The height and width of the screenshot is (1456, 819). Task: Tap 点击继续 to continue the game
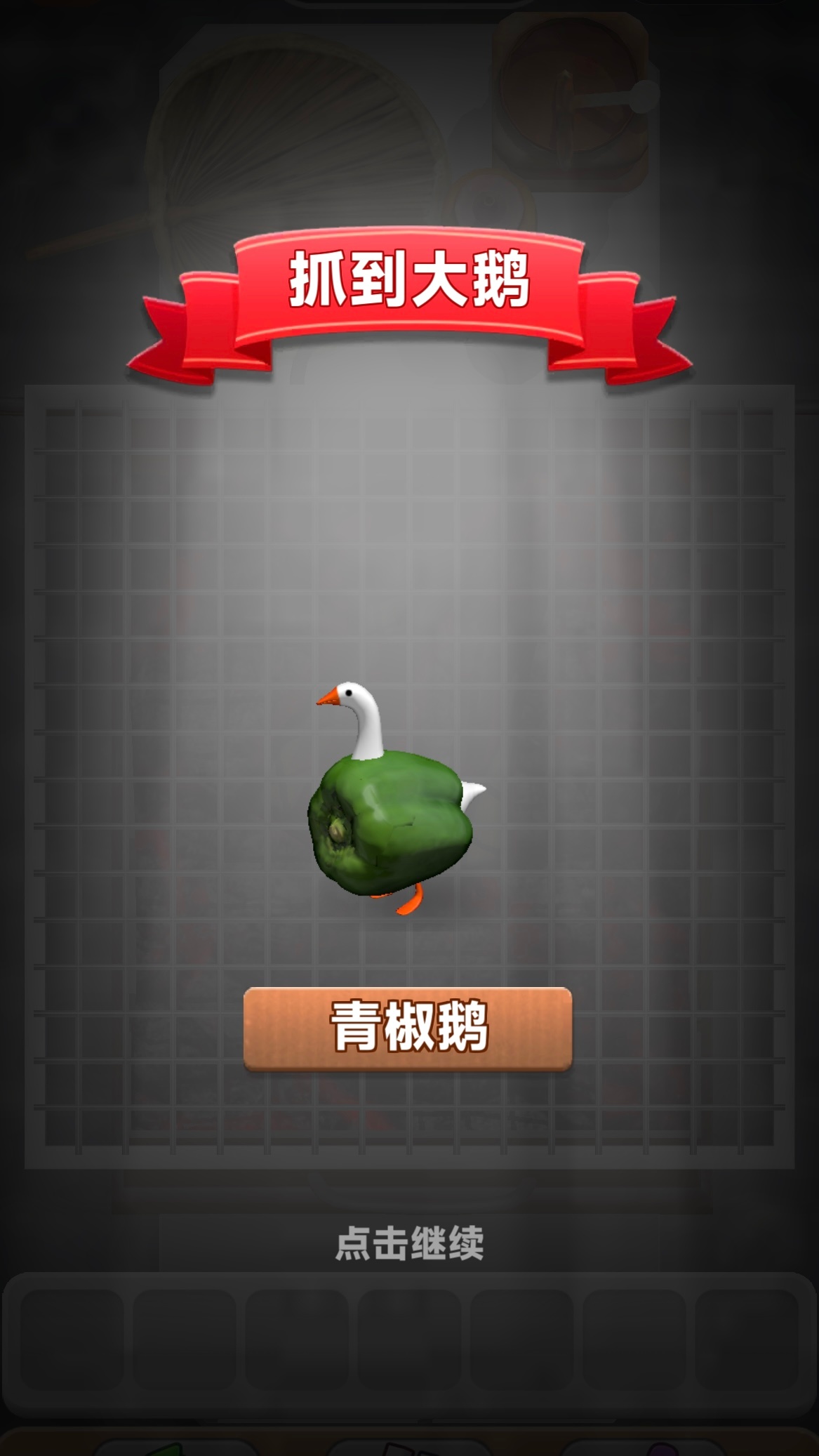pyautogui.click(x=409, y=1243)
